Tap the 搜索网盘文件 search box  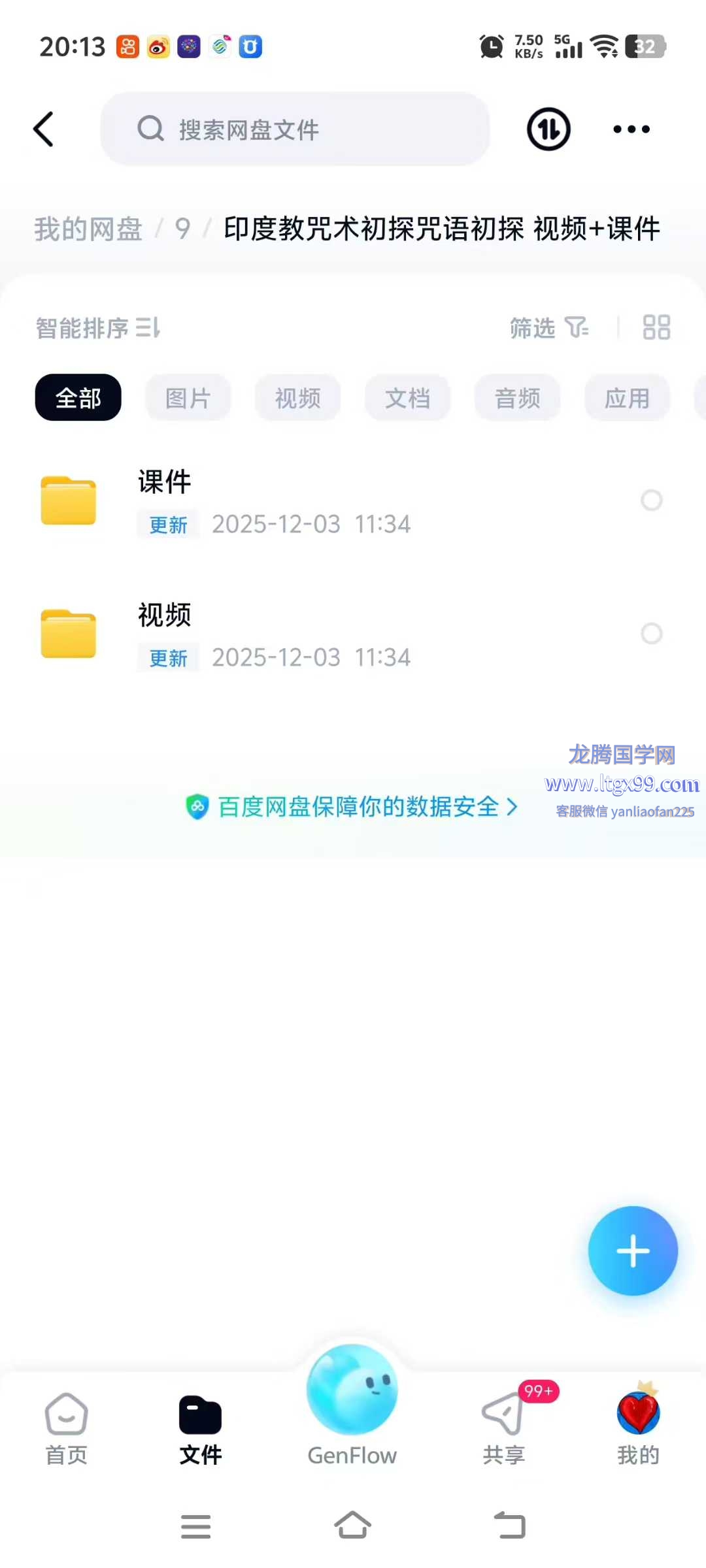[294, 129]
